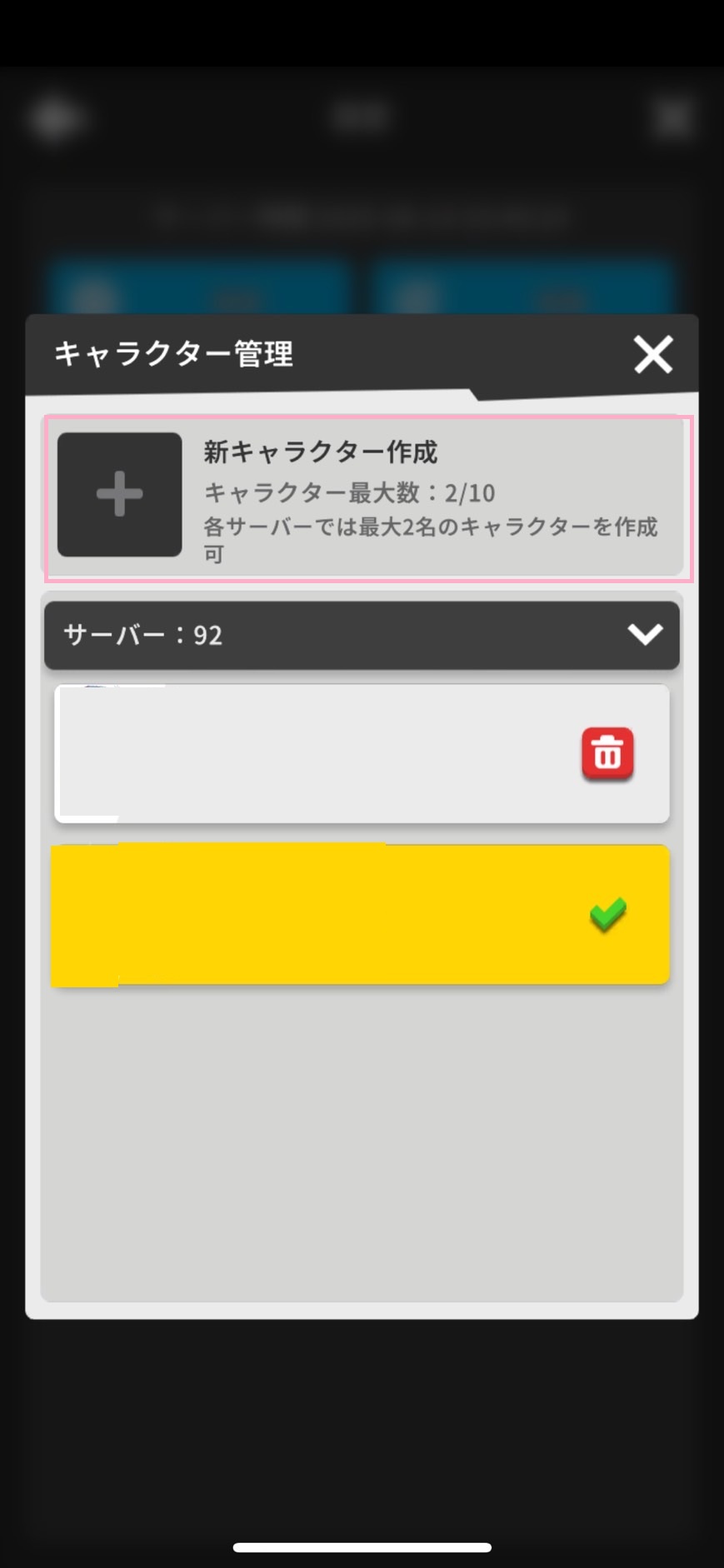
Task: Create a new character with the plus button
Action: click(119, 494)
